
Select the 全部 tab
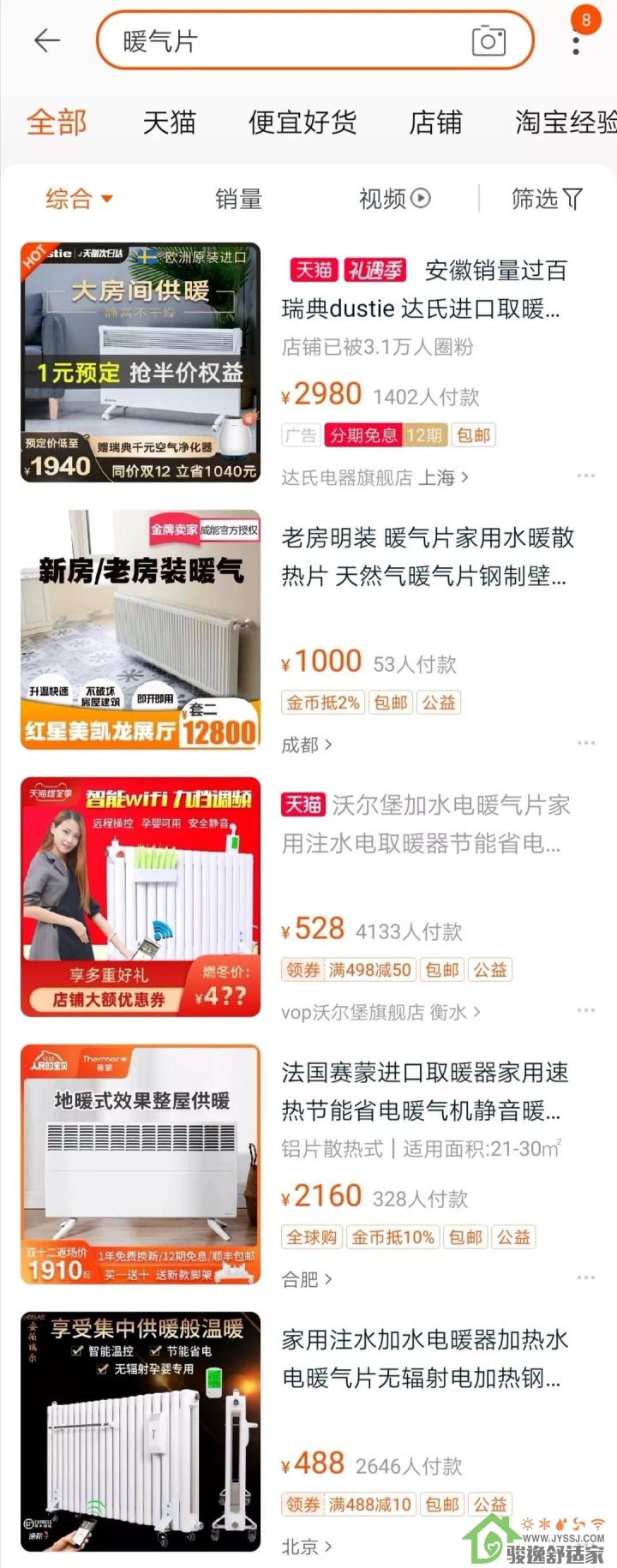click(x=57, y=123)
